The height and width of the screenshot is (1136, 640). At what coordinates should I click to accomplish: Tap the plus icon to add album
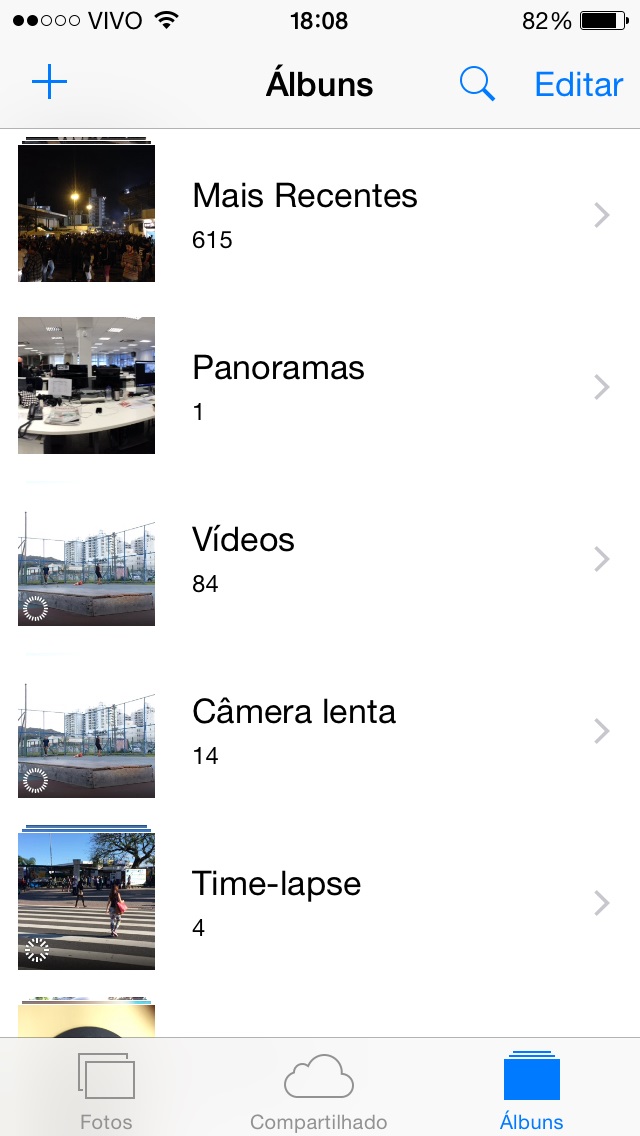(49, 84)
